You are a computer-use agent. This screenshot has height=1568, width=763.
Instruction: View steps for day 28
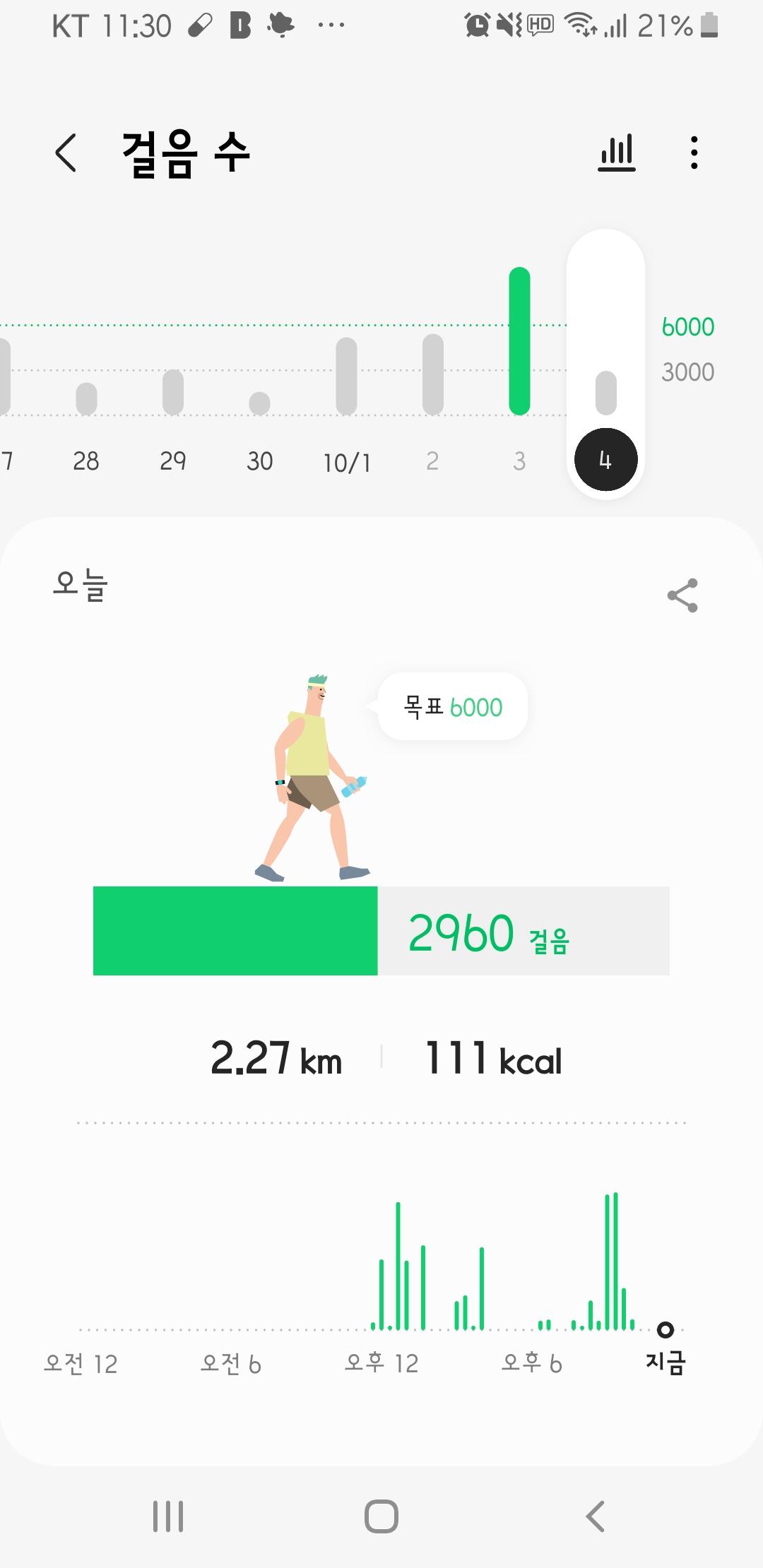tap(86, 398)
